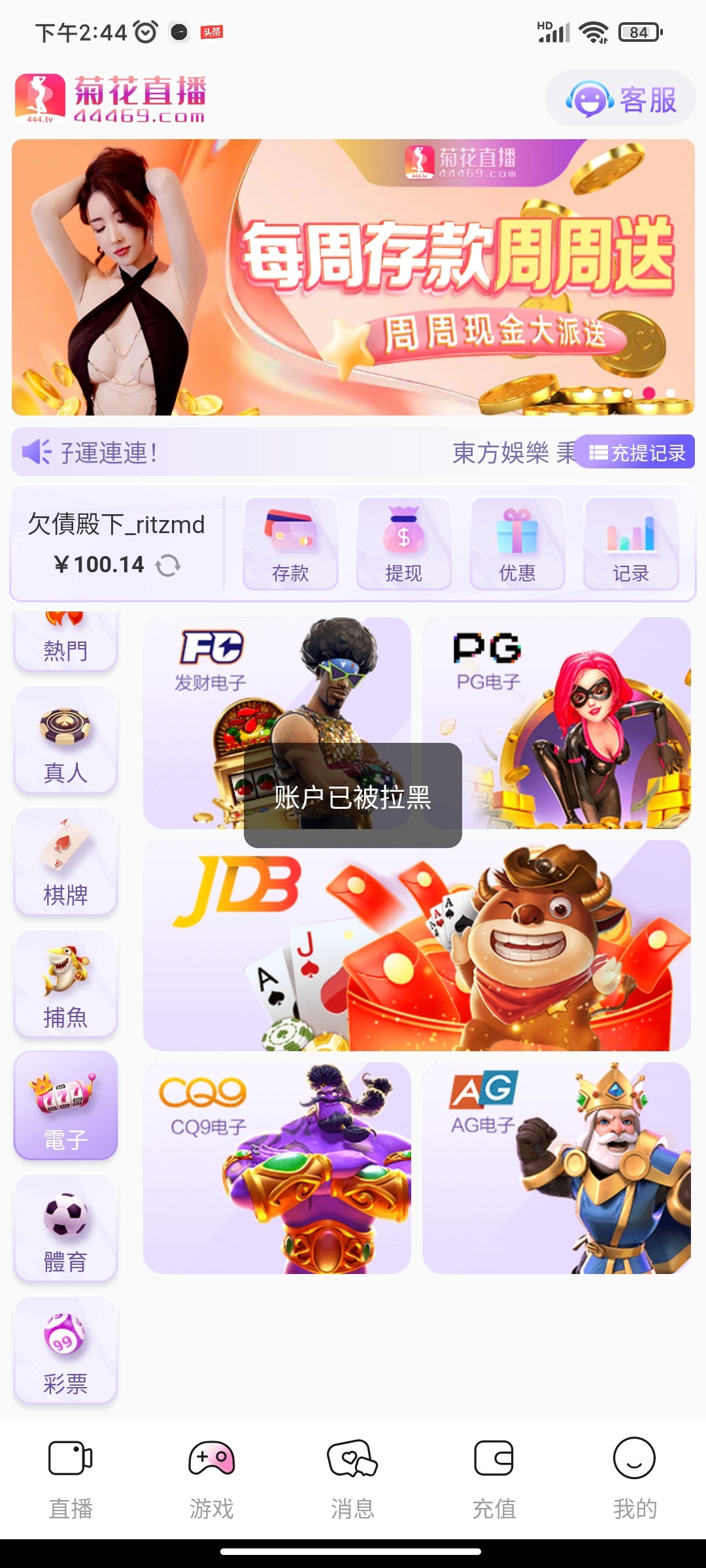Open the AG电子 game card
The width and height of the screenshot is (706, 1568).
pos(556,1168)
